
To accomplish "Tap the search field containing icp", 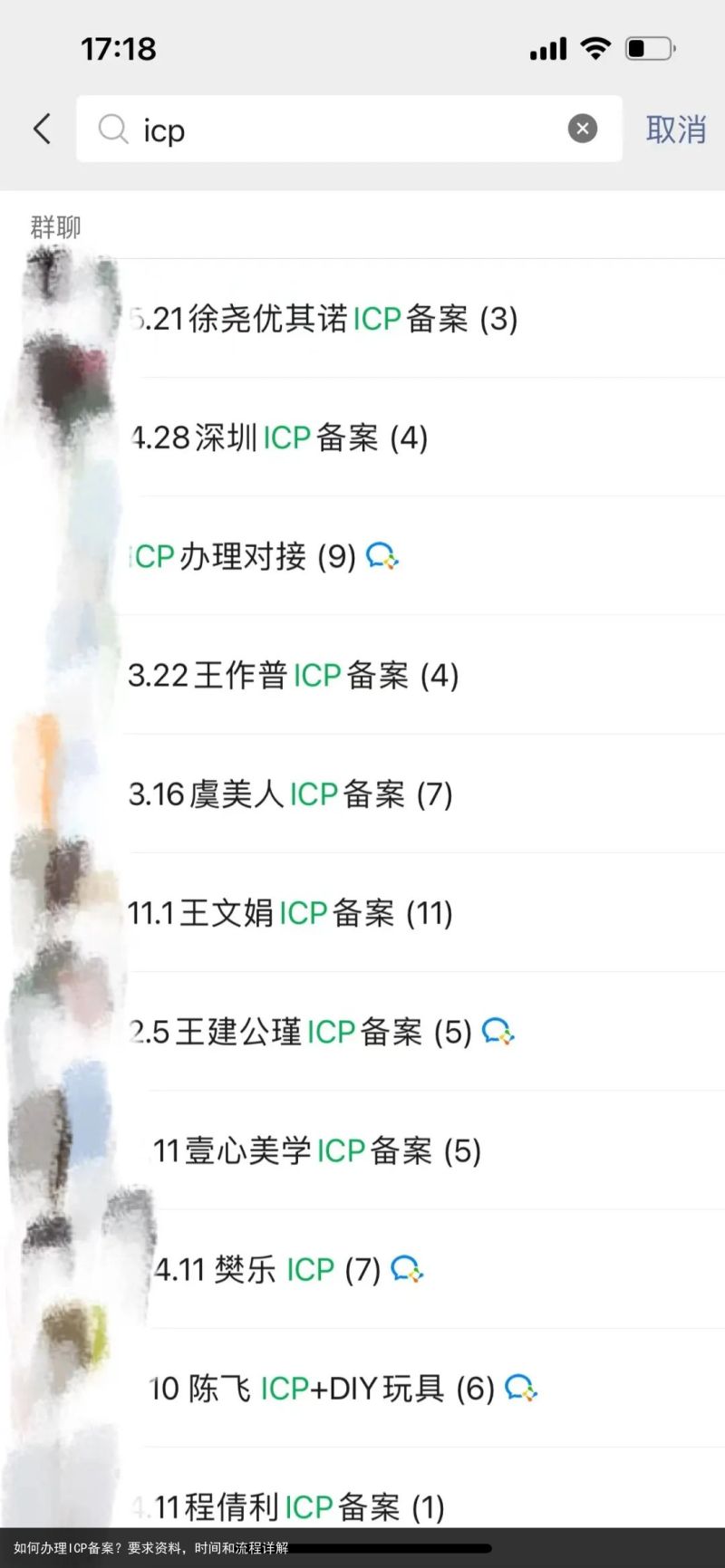I will 344,130.
